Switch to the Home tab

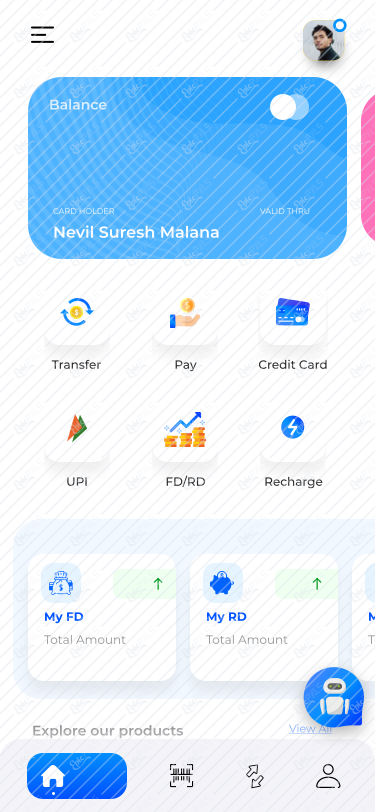click(x=77, y=776)
